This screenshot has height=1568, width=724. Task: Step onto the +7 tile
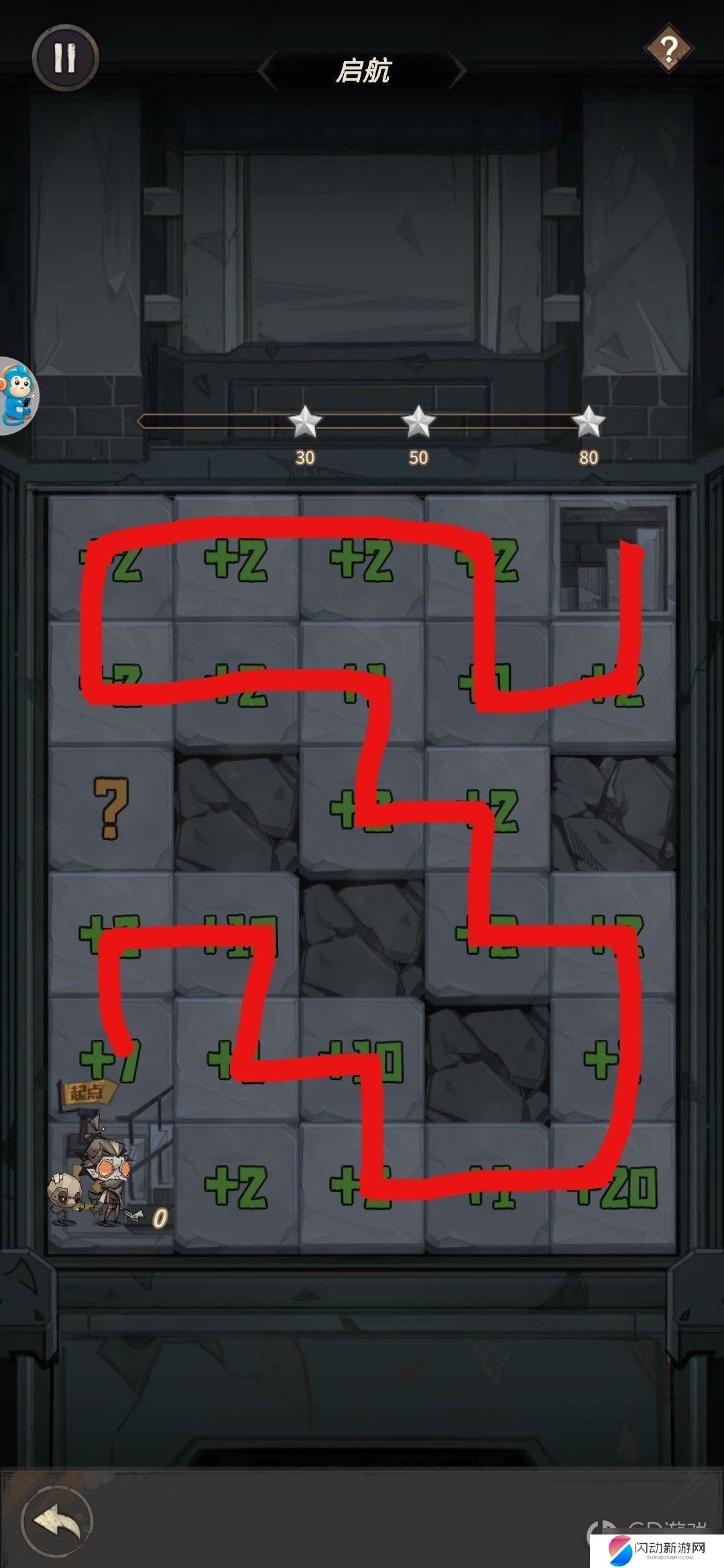coord(111,1060)
